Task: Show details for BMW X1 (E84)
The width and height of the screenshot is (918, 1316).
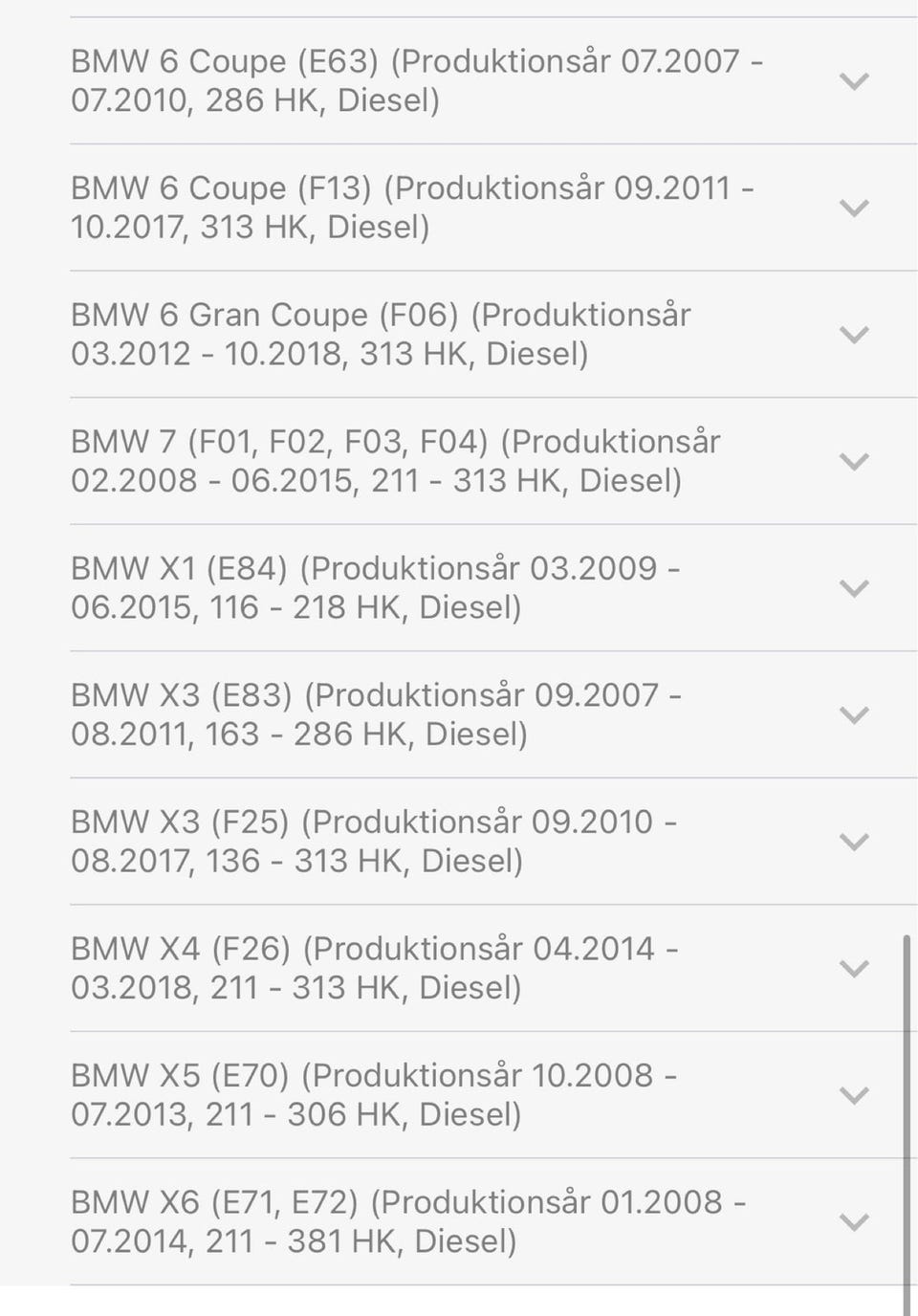Action: (853, 588)
